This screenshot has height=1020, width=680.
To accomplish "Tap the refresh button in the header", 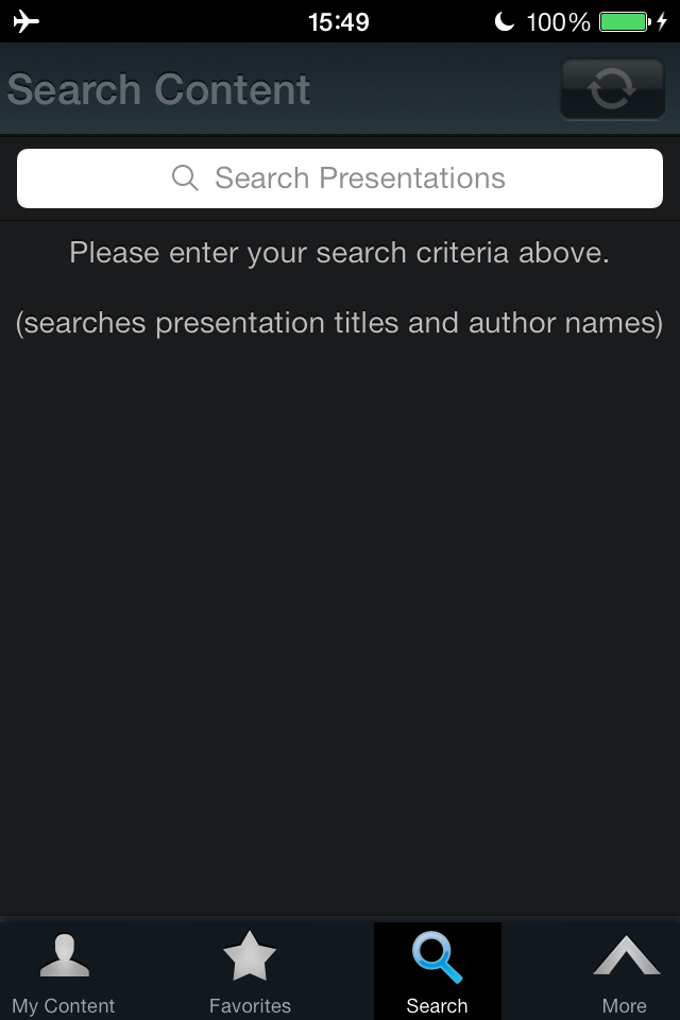I will [x=612, y=90].
